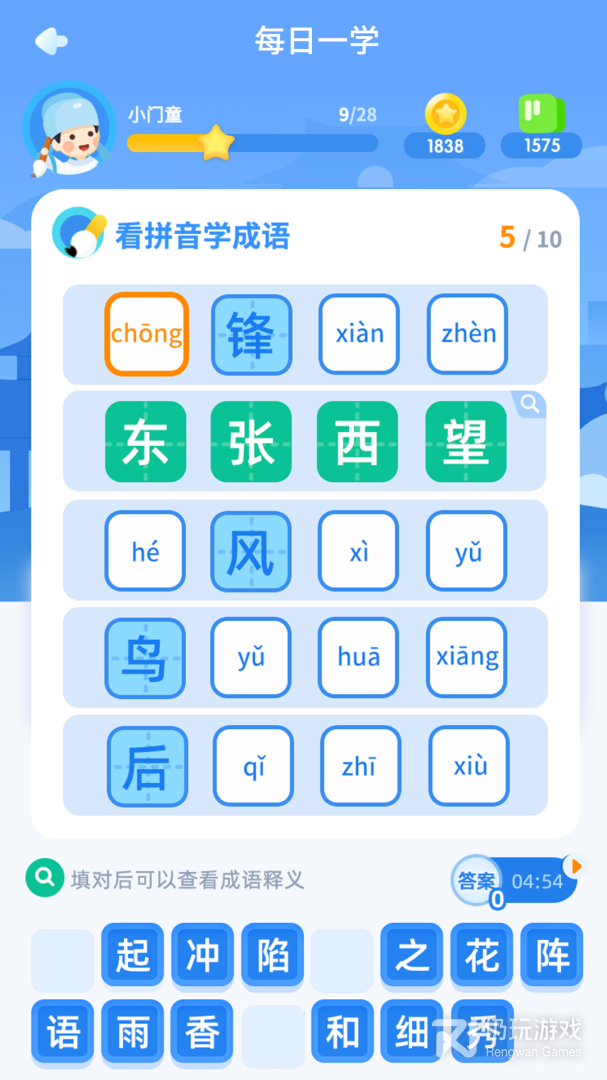Select the xiàn pinyin slot
607x1080 pixels.
pyautogui.click(x=359, y=334)
